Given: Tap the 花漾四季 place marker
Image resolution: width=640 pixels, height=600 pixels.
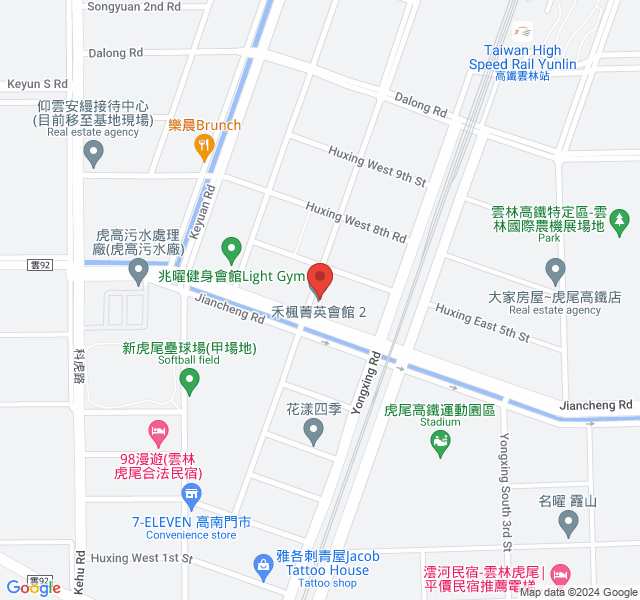Looking at the screenshot, I should pyautogui.click(x=314, y=431).
